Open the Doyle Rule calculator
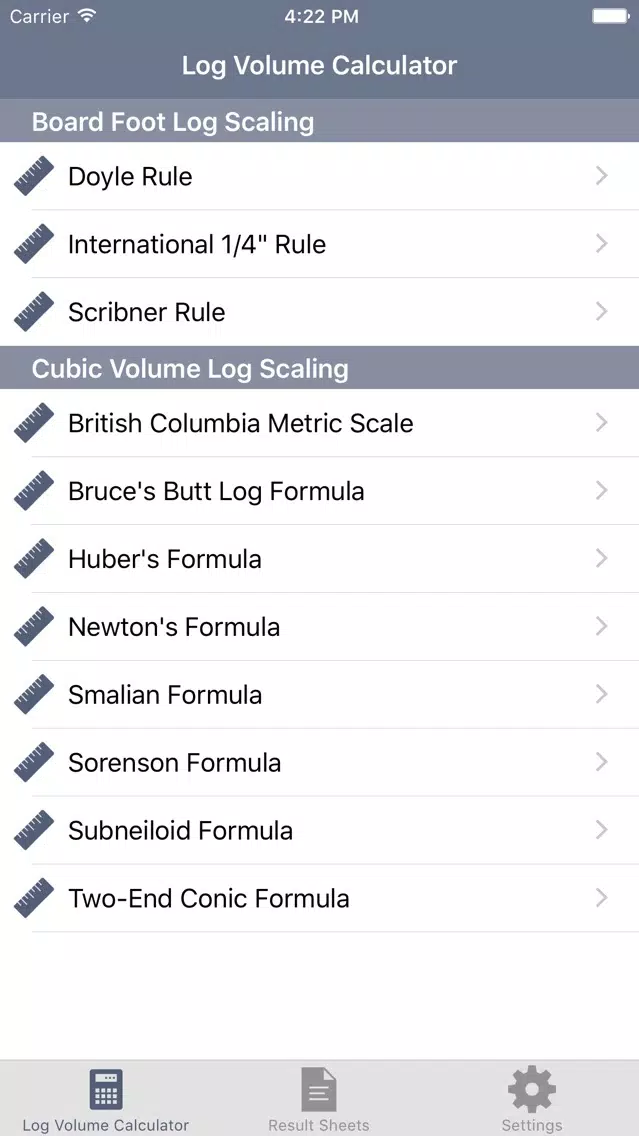The width and height of the screenshot is (639, 1136). tap(320, 176)
